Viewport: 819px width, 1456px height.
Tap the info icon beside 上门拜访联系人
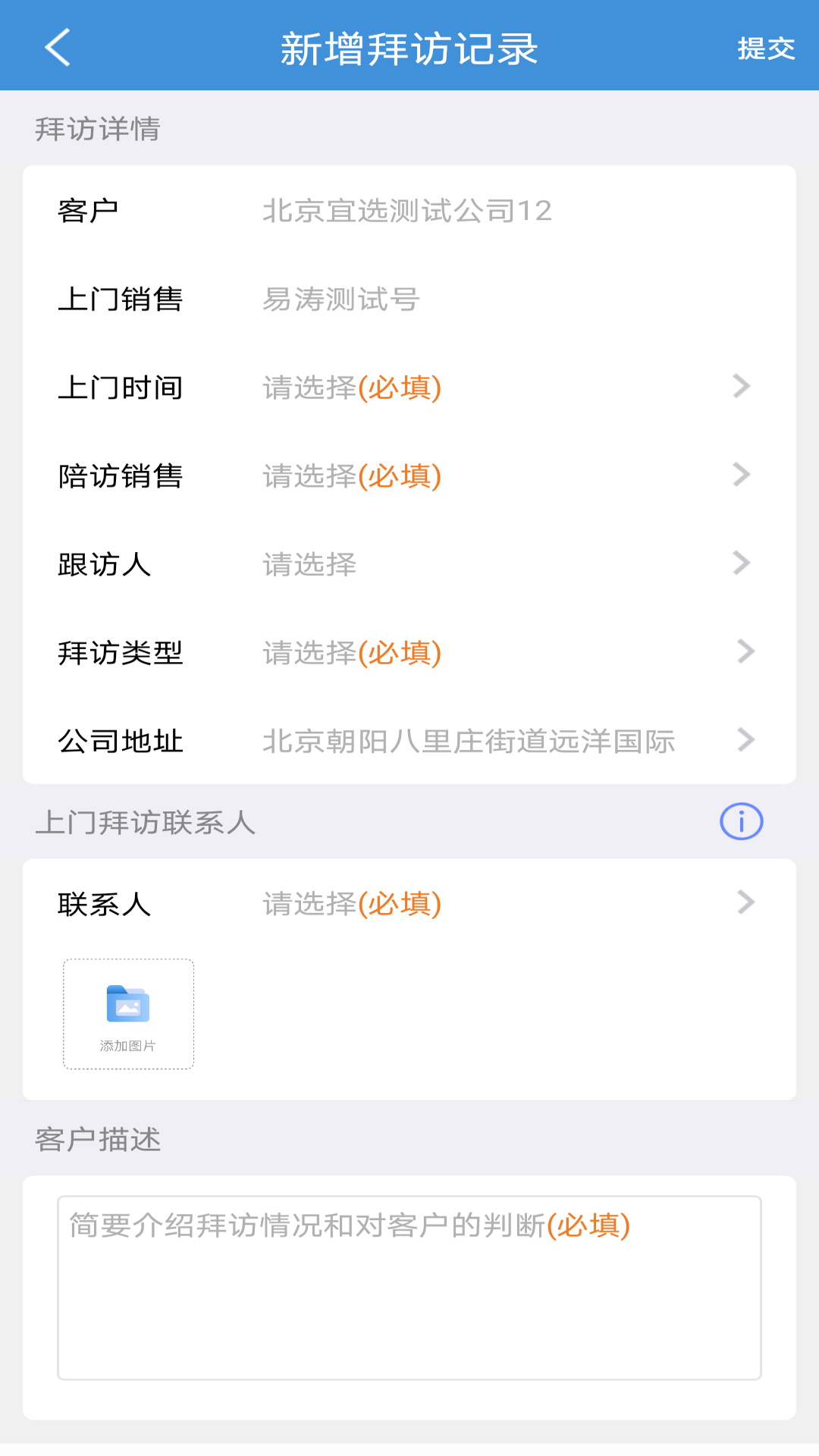[740, 821]
